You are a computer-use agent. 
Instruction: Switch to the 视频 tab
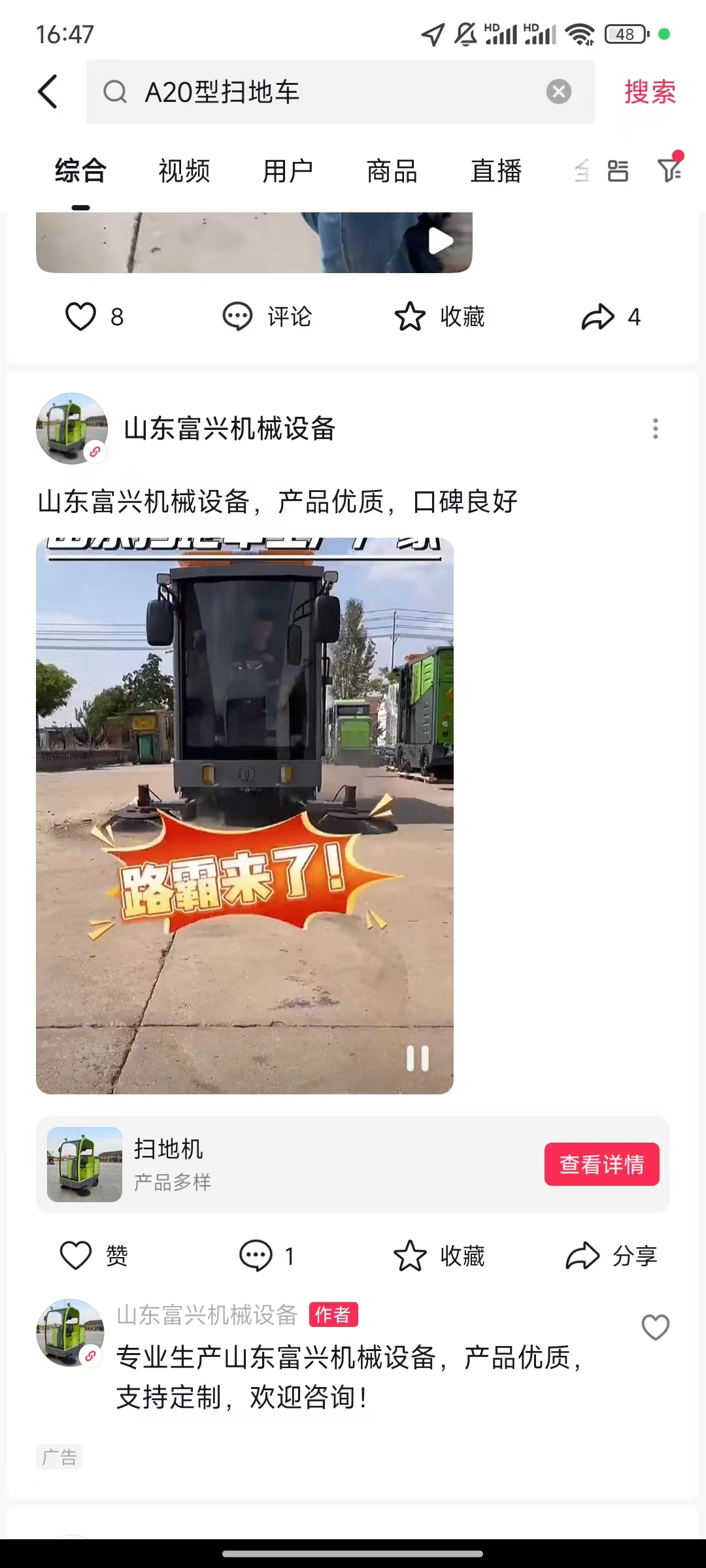(184, 171)
